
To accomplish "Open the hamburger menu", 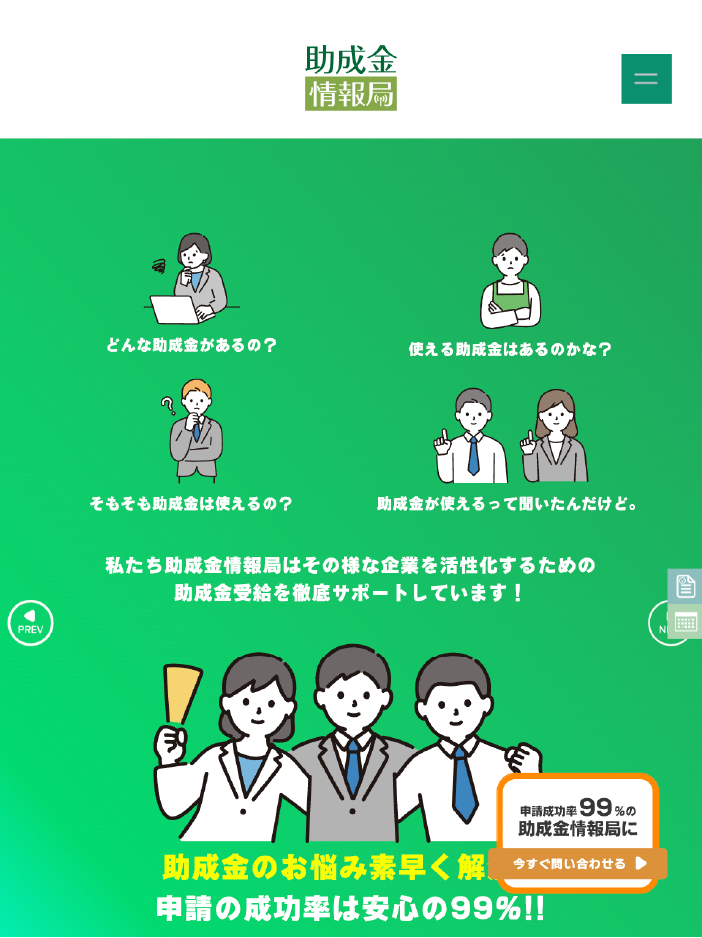I will (x=646, y=79).
